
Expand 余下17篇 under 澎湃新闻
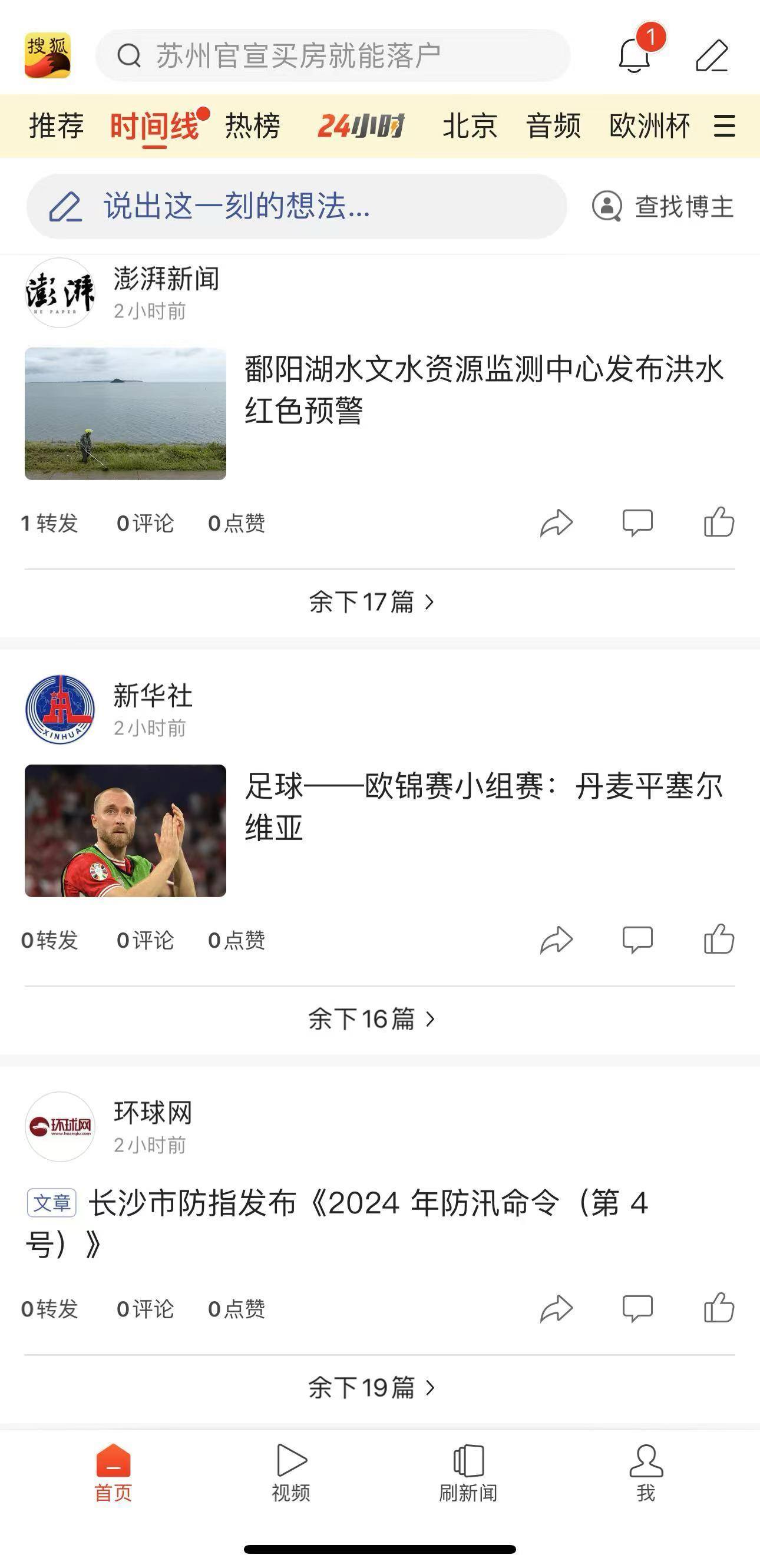coord(372,603)
